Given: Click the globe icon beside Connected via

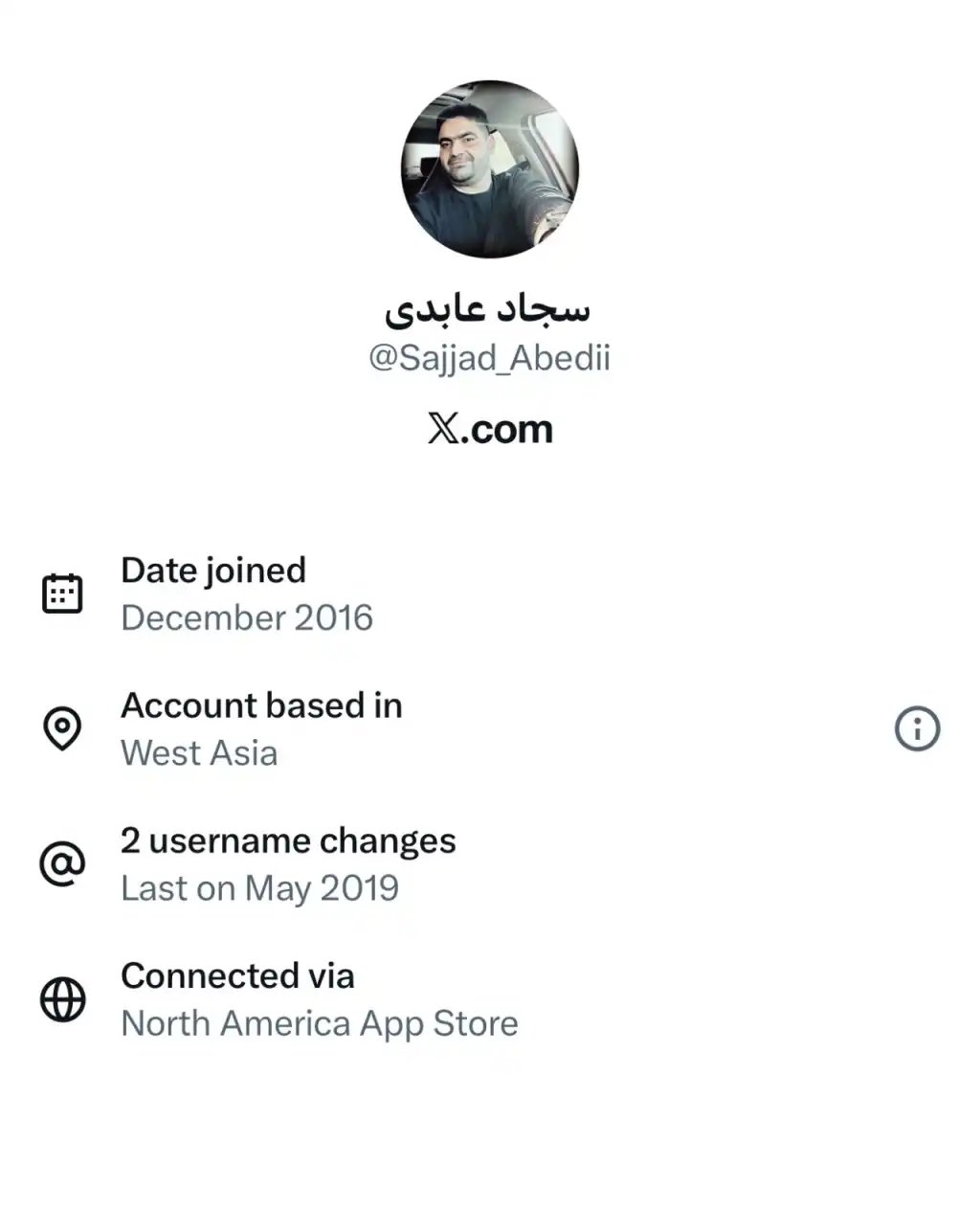Looking at the screenshot, I should tap(61, 999).
